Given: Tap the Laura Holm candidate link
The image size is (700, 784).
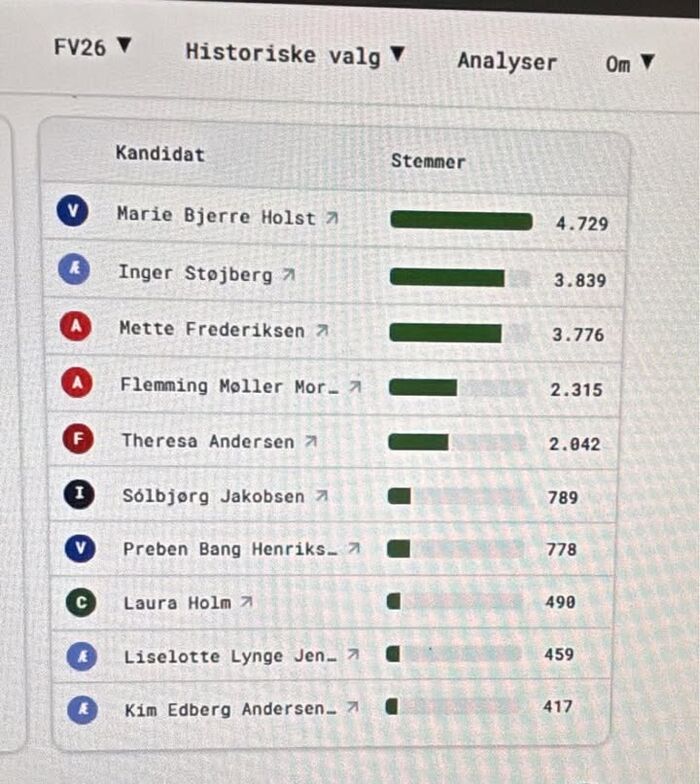Looking at the screenshot, I should 187,603.
